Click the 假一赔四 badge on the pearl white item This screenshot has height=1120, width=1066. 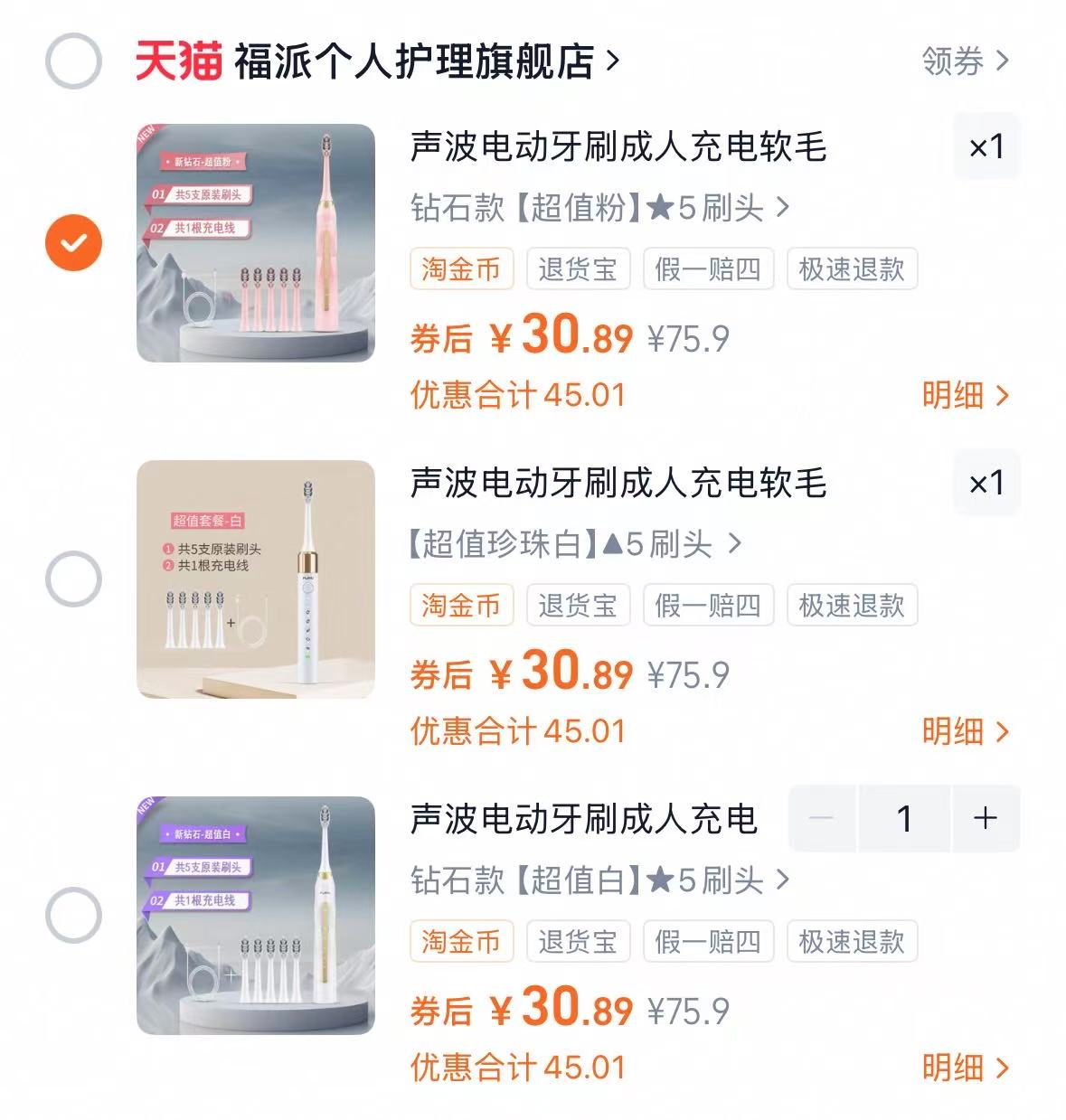tap(708, 606)
